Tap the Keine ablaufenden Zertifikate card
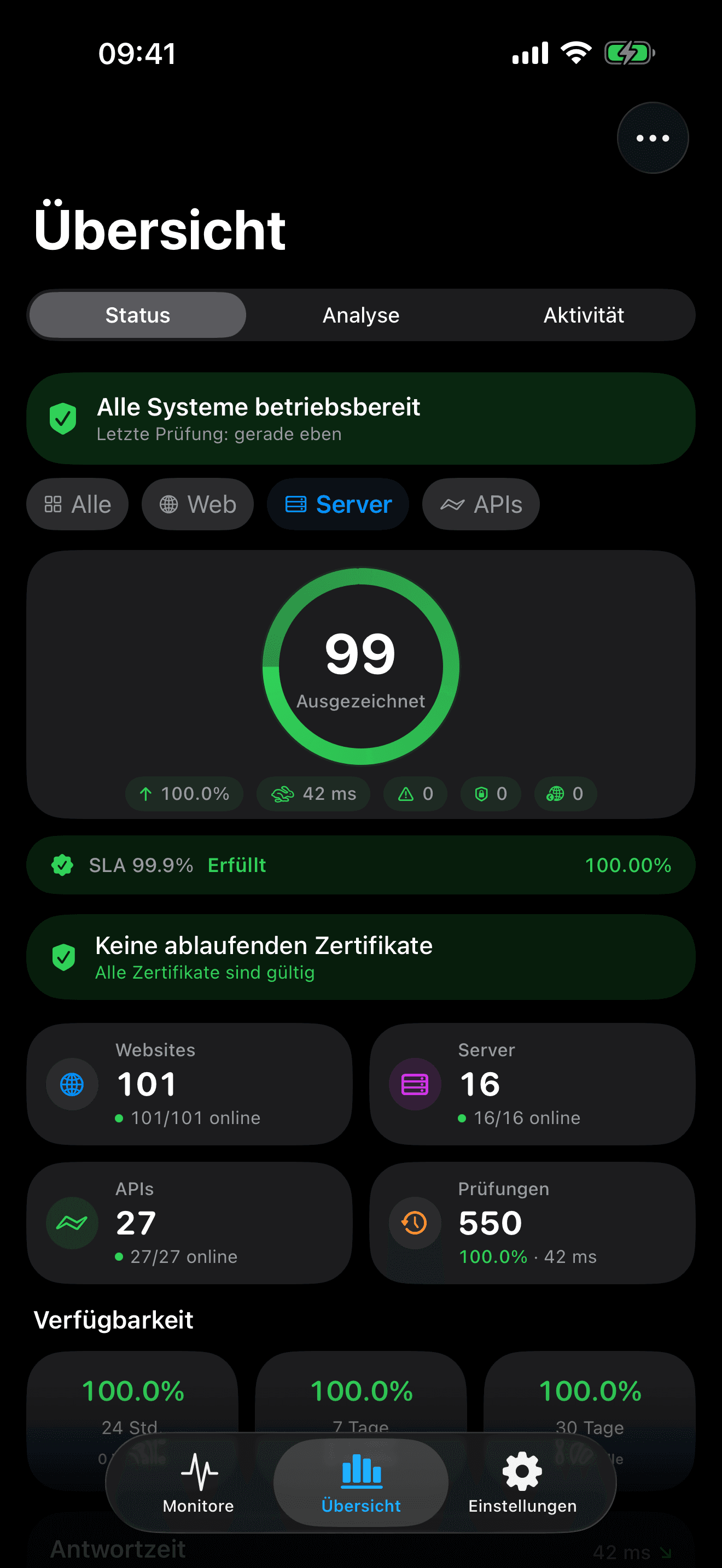Image resolution: width=722 pixels, height=1568 pixels. click(x=360, y=957)
